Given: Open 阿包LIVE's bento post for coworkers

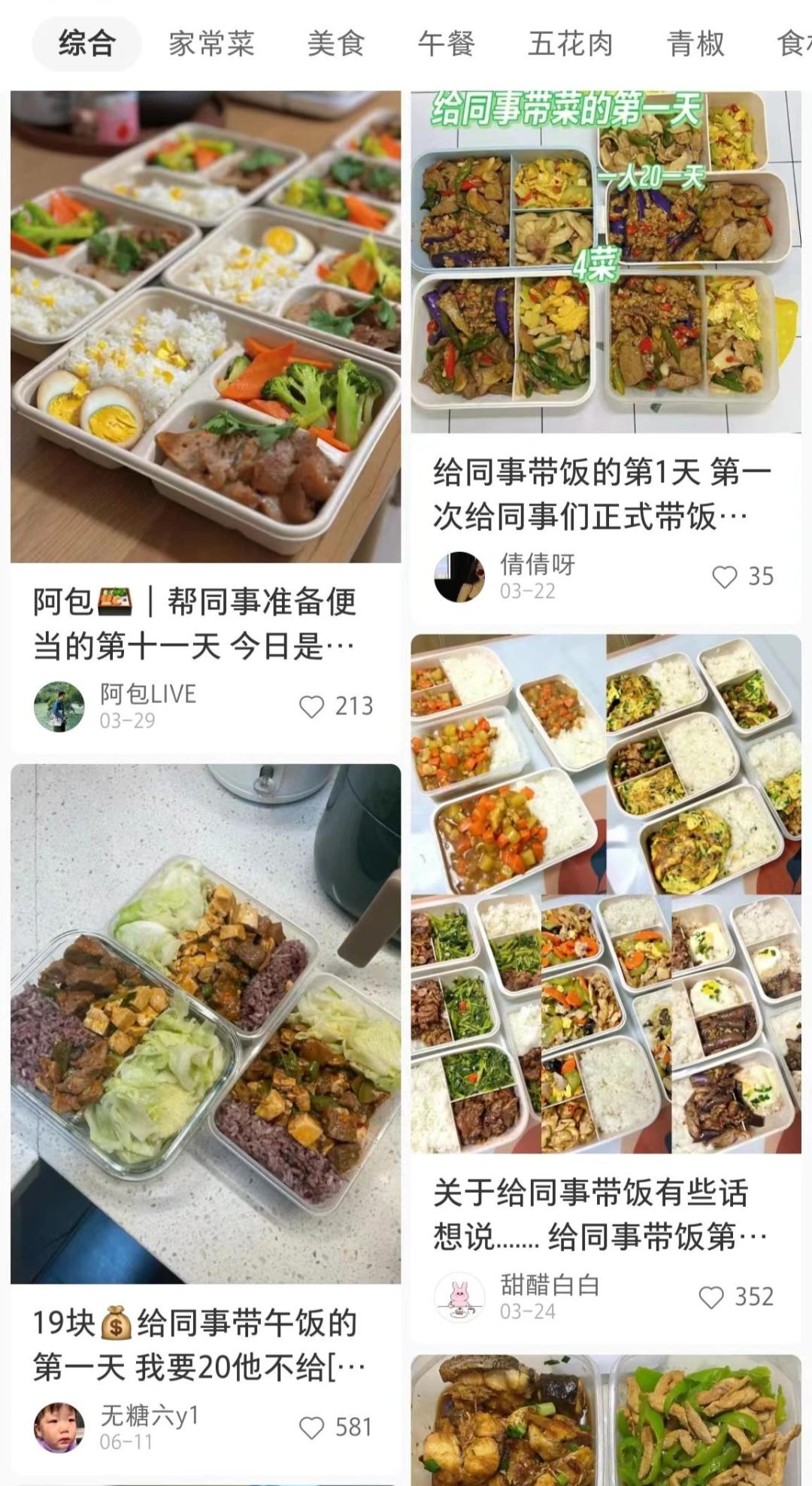Looking at the screenshot, I should click(205, 327).
